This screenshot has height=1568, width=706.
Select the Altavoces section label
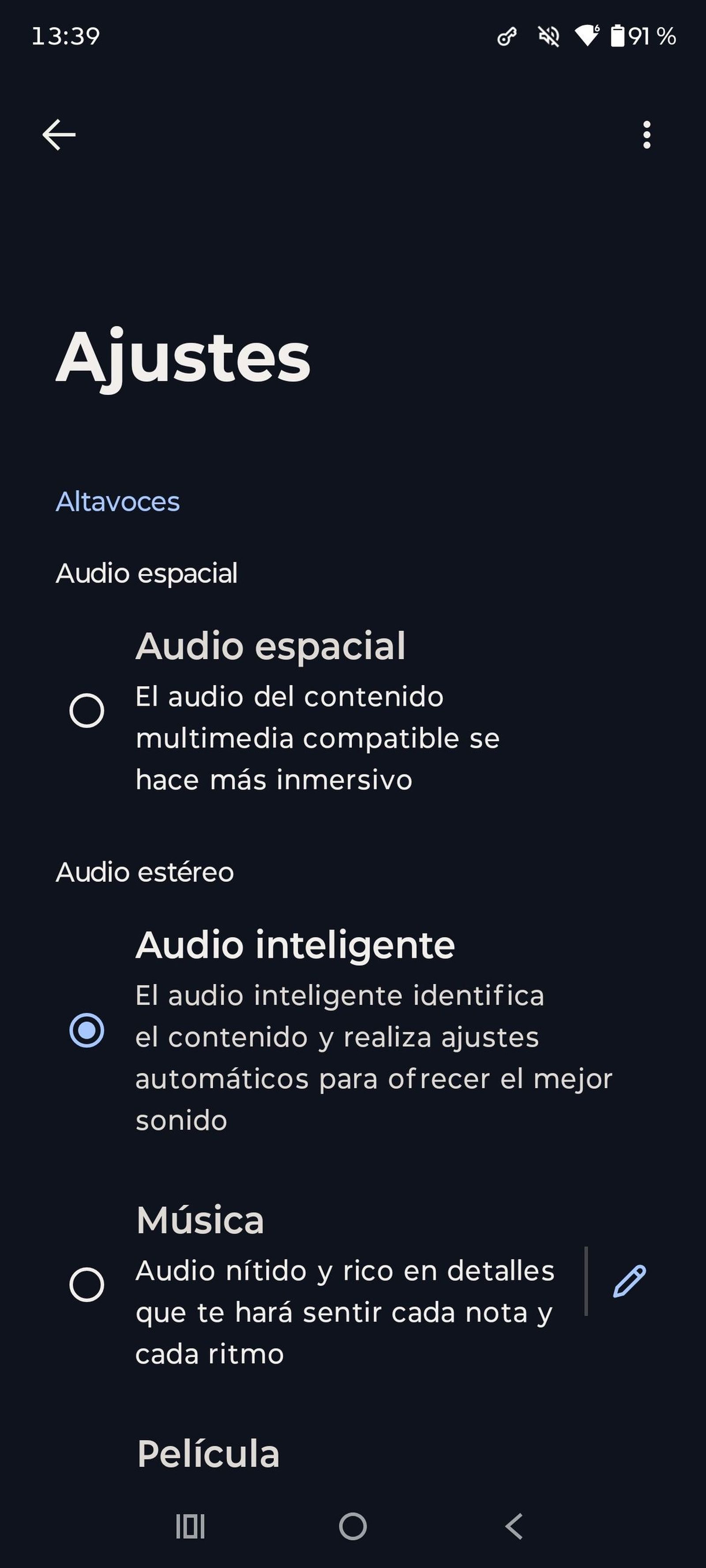point(117,501)
